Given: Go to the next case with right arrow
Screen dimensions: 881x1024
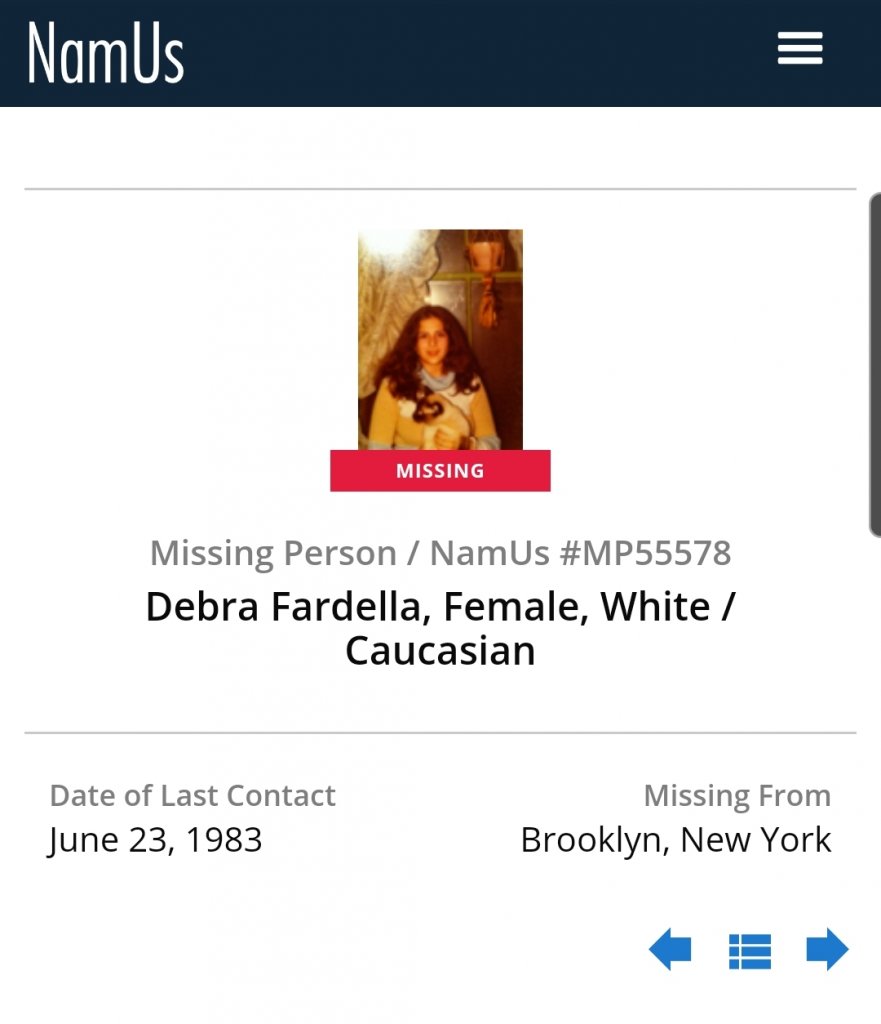Looking at the screenshot, I should coord(827,949).
